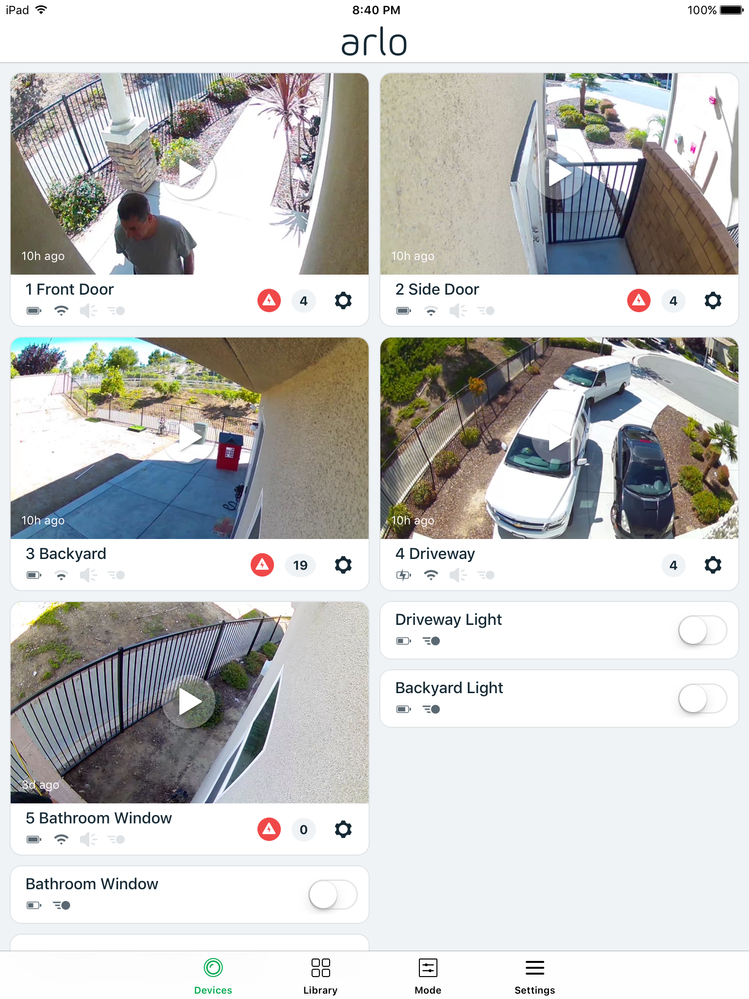Play the 5 Bathroom Window camera feed
The image size is (749, 999).
(189, 702)
